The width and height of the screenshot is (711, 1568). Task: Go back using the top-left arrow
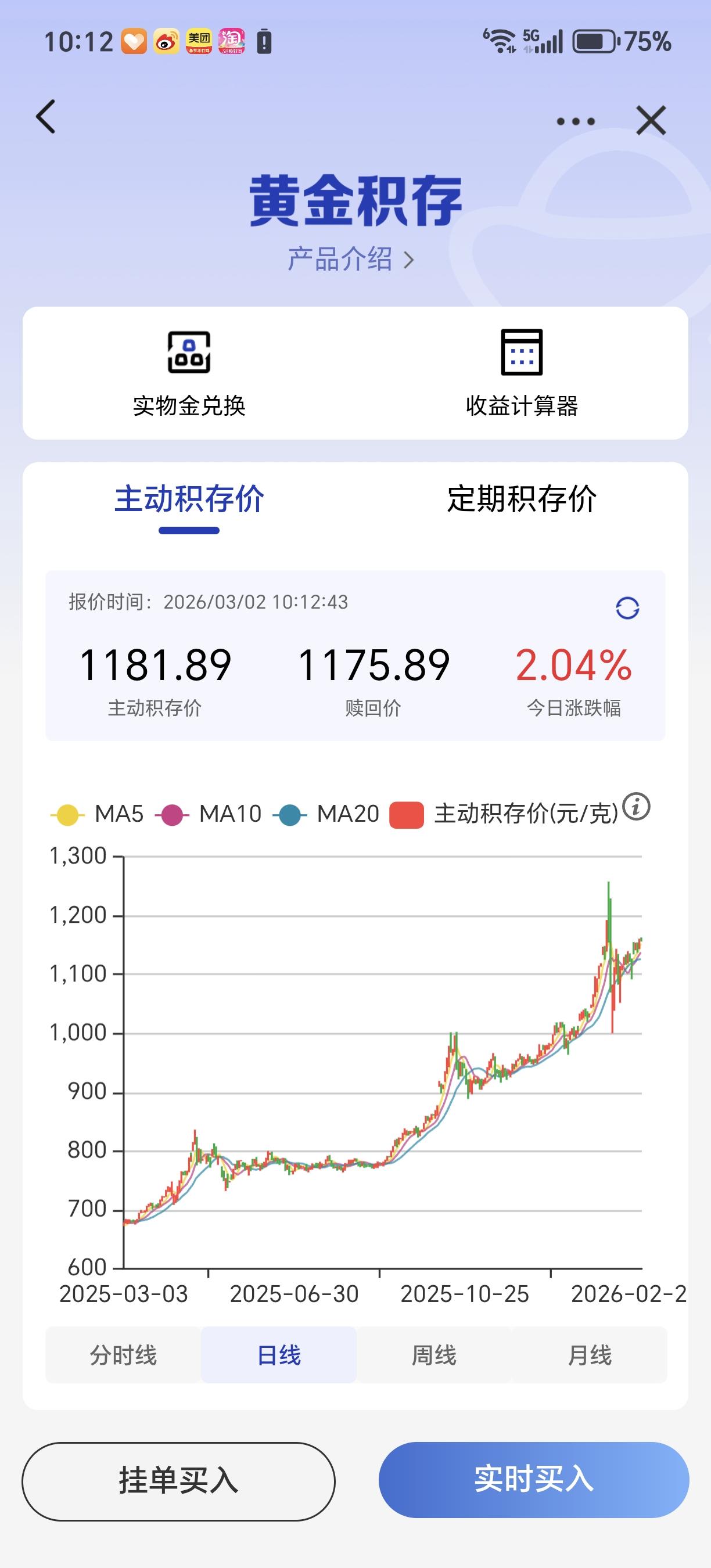tap(46, 116)
